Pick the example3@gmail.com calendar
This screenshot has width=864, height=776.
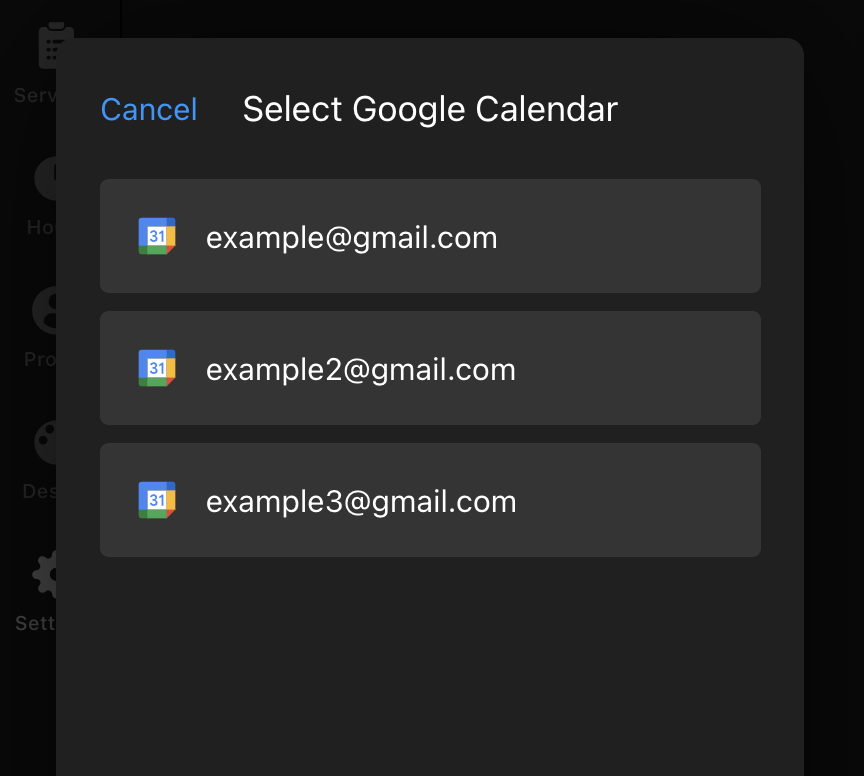[x=430, y=501]
